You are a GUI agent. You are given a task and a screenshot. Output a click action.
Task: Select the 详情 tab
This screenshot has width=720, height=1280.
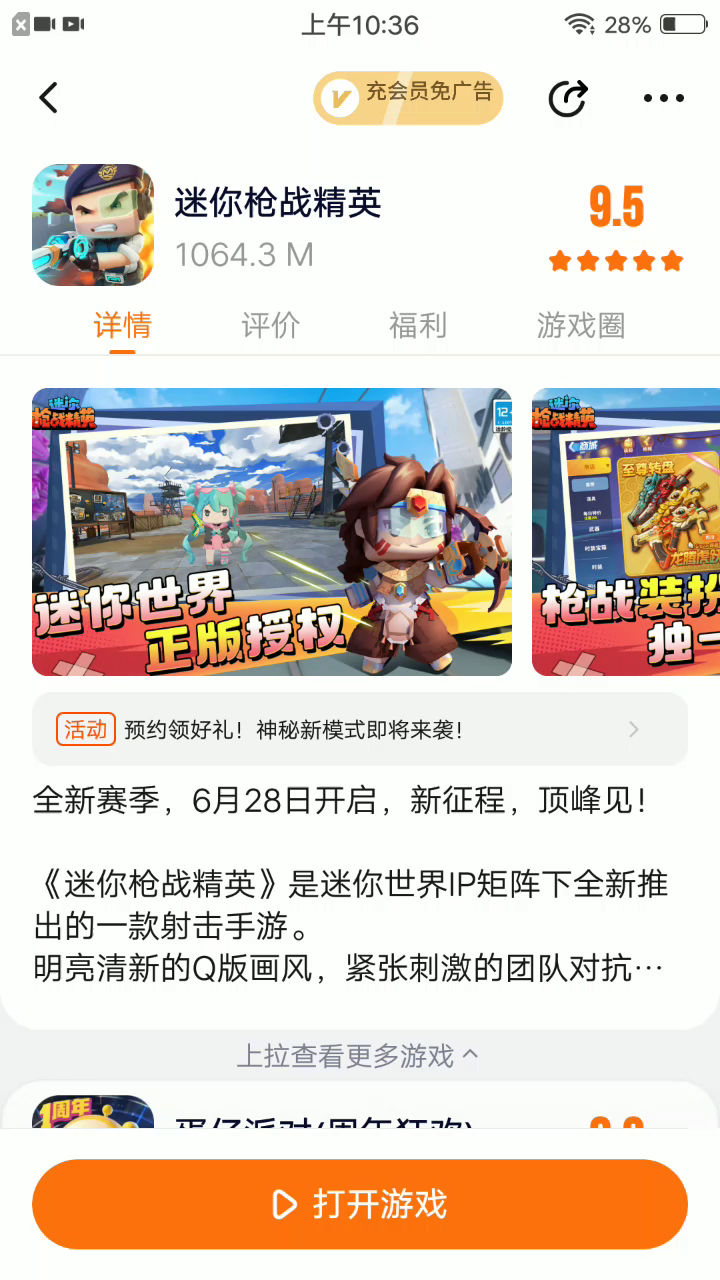click(x=122, y=326)
